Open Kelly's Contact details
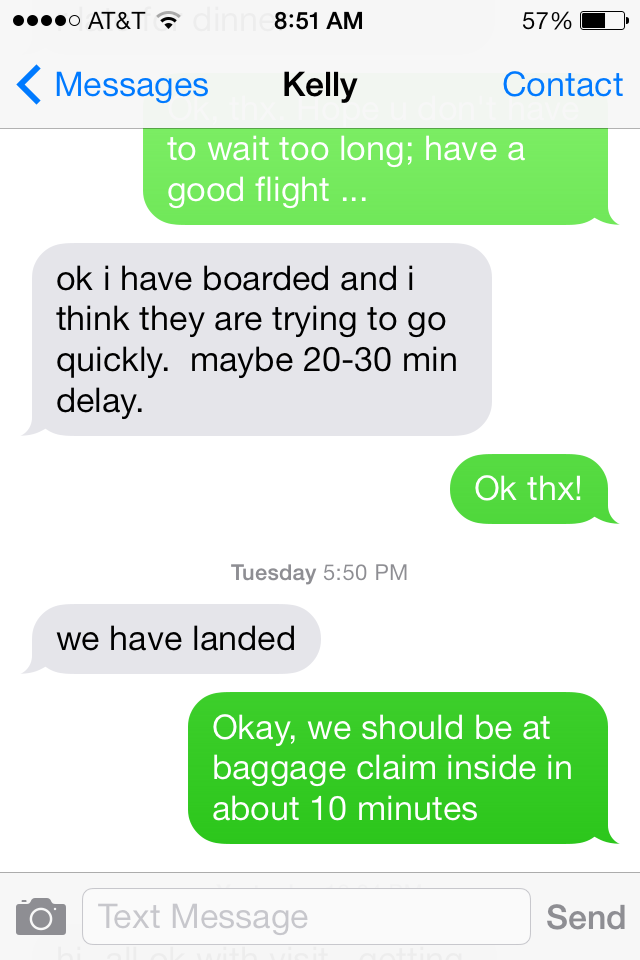This screenshot has width=640, height=960. (562, 85)
